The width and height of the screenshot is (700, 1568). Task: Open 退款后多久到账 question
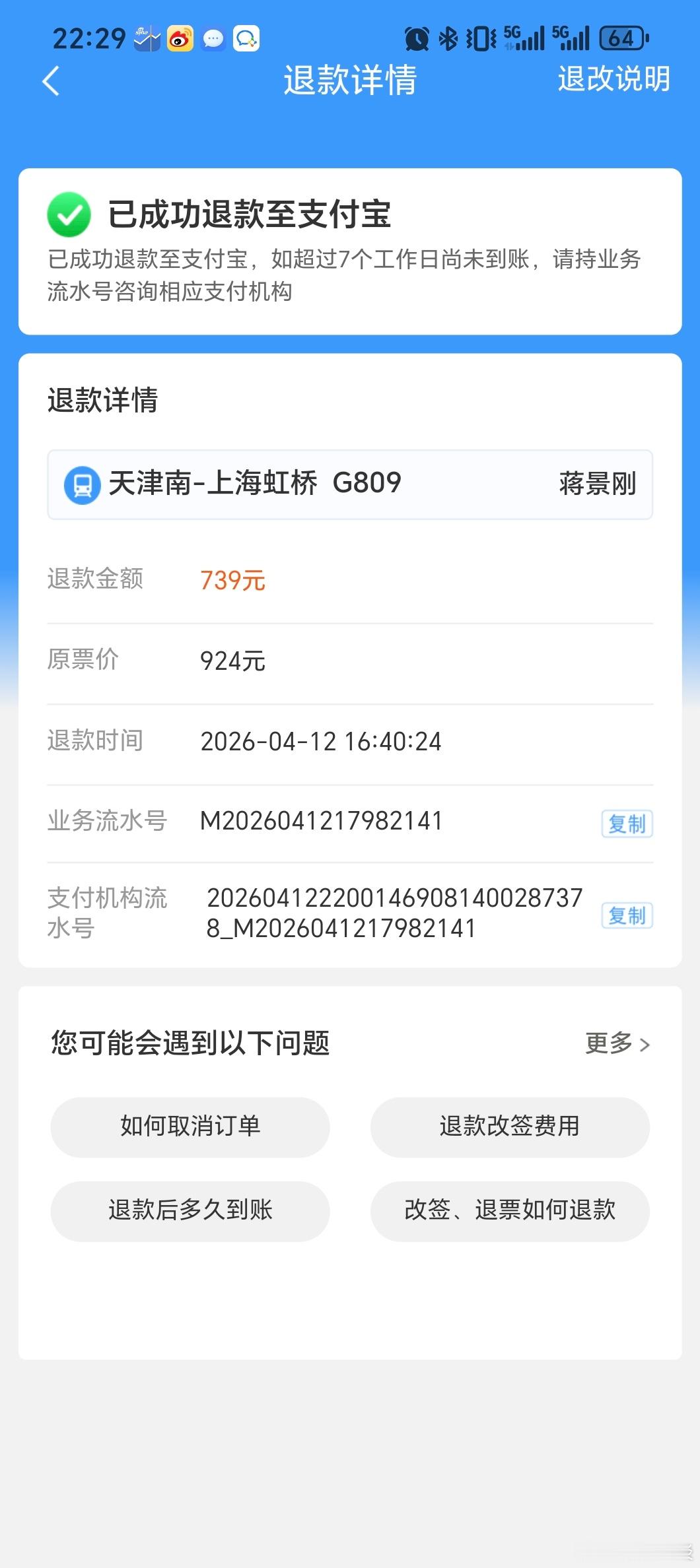190,1210
